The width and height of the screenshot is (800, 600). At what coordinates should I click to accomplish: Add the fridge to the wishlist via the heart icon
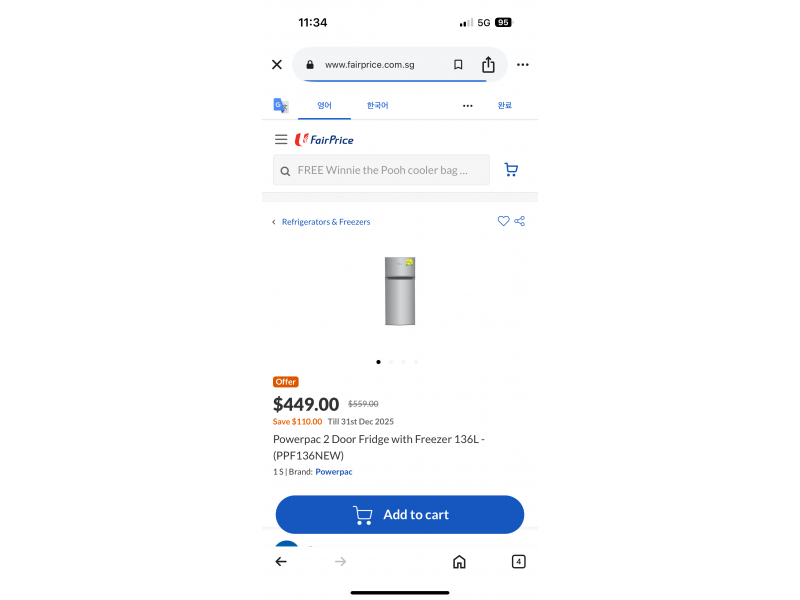tap(503, 221)
